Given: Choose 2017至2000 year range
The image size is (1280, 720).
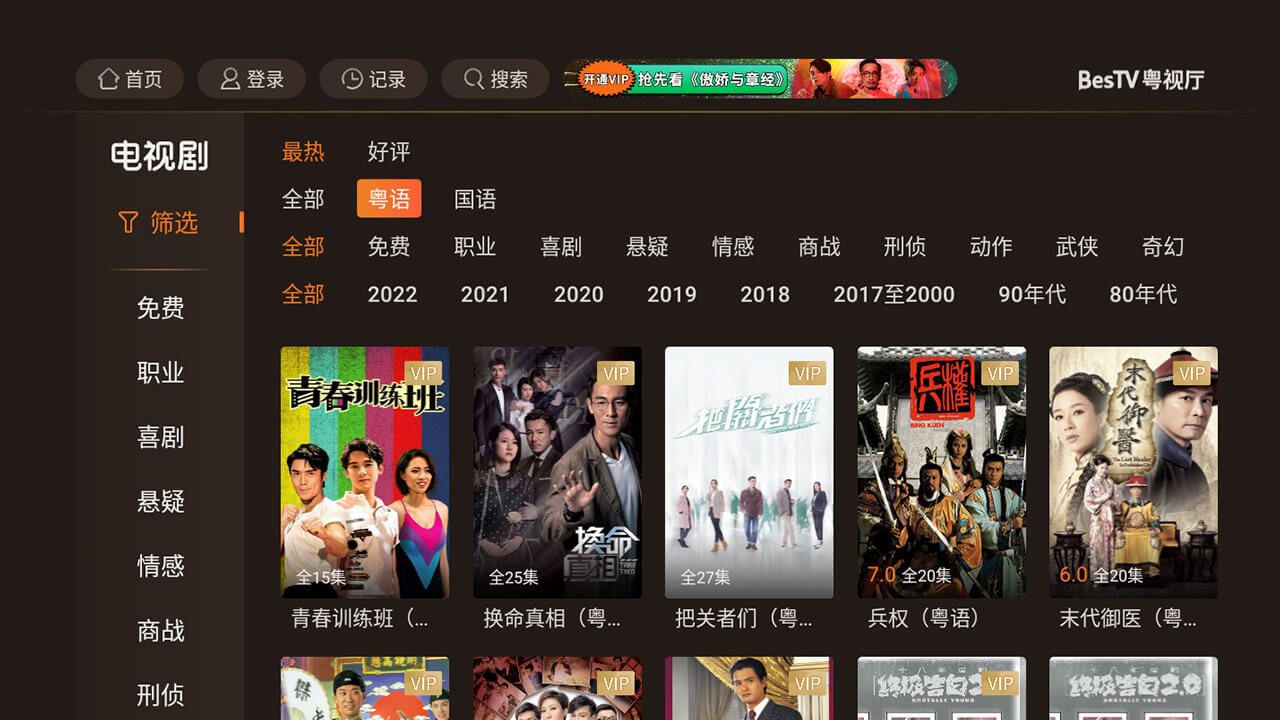Looking at the screenshot, I should 894,295.
